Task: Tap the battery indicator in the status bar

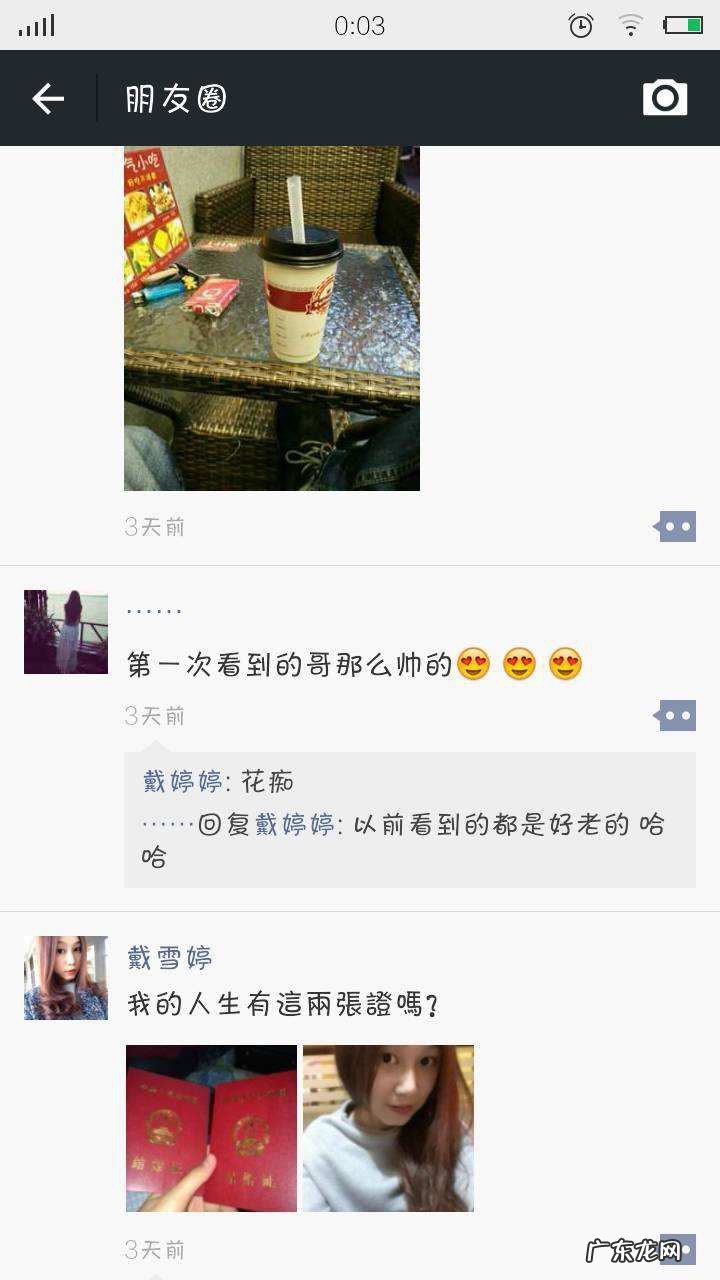Action: 682,25
